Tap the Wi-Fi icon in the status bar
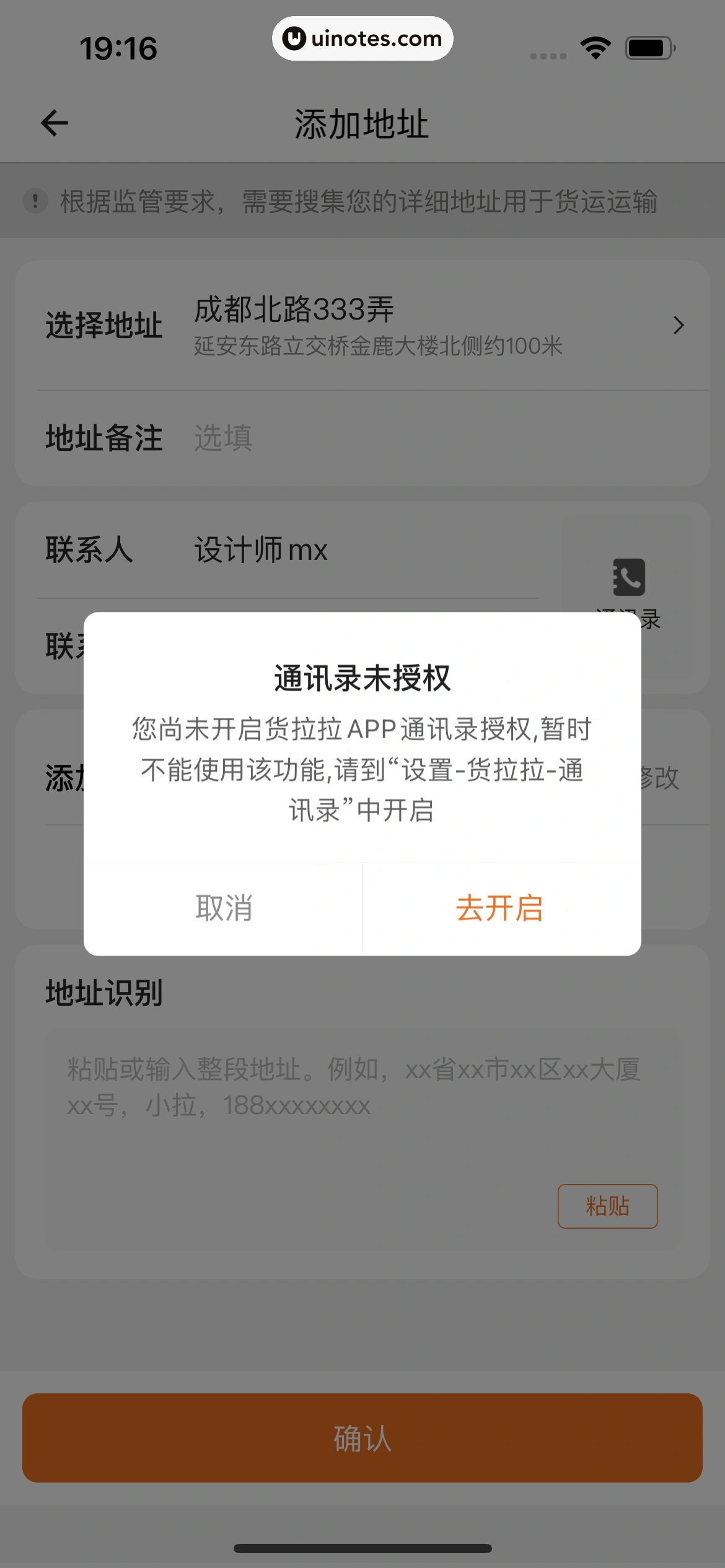 point(595,46)
